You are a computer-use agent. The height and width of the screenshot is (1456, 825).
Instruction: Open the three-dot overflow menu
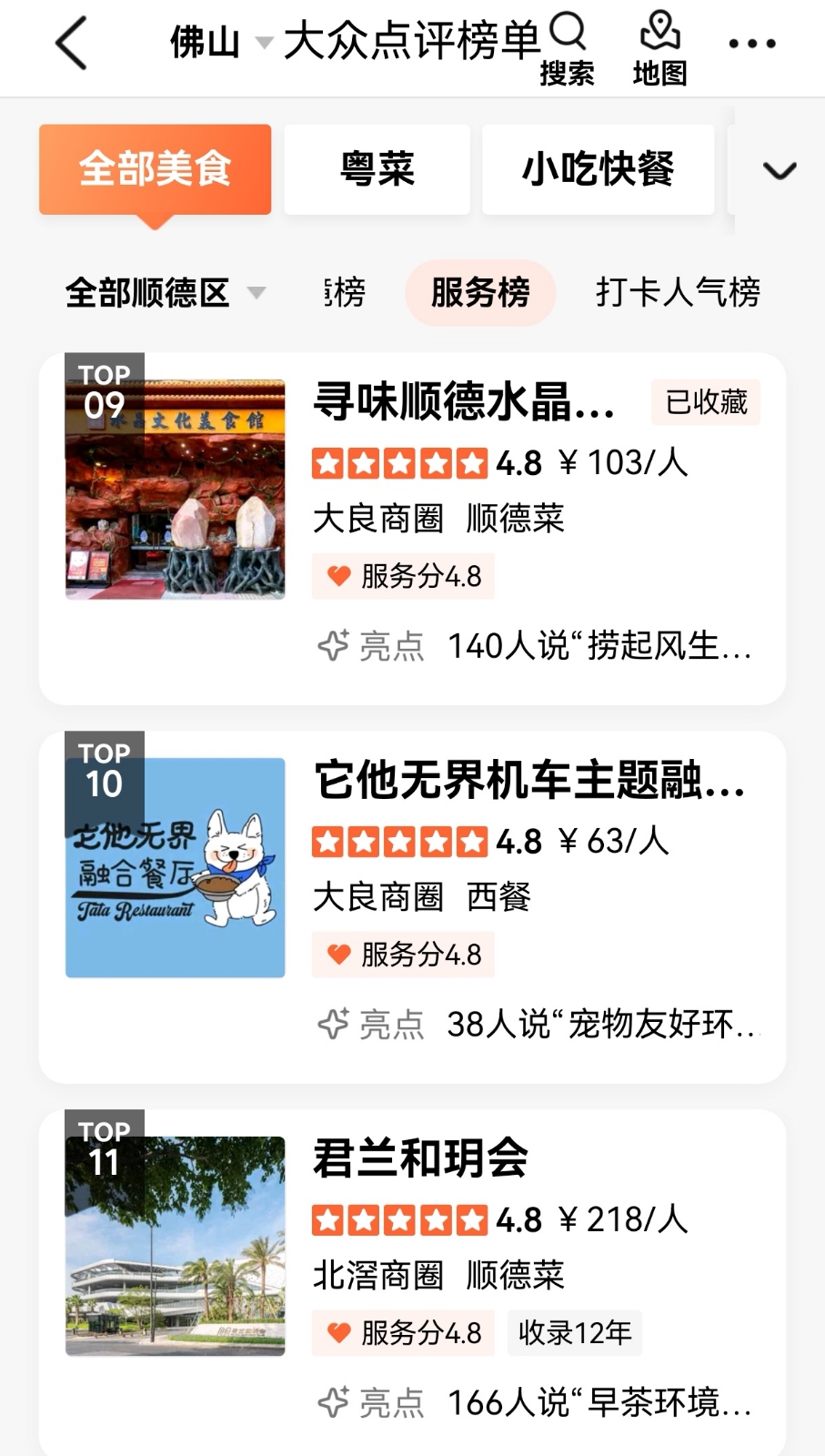point(752,43)
